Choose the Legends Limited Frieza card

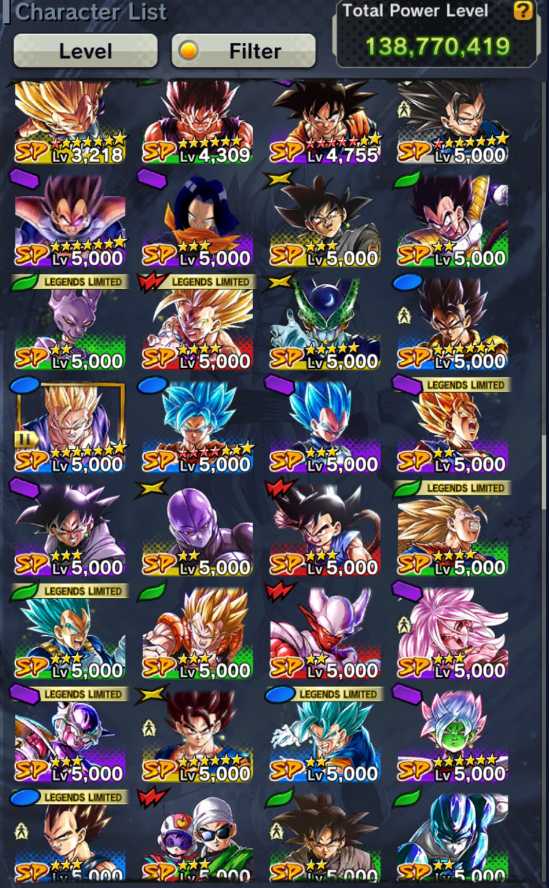(70, 734)
